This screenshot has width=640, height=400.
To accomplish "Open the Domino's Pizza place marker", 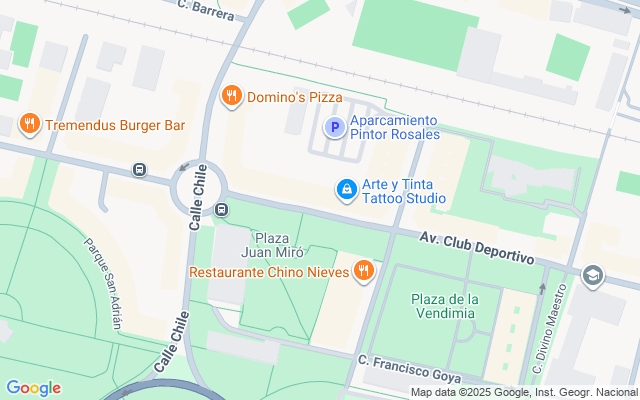I will click(232, 96).
